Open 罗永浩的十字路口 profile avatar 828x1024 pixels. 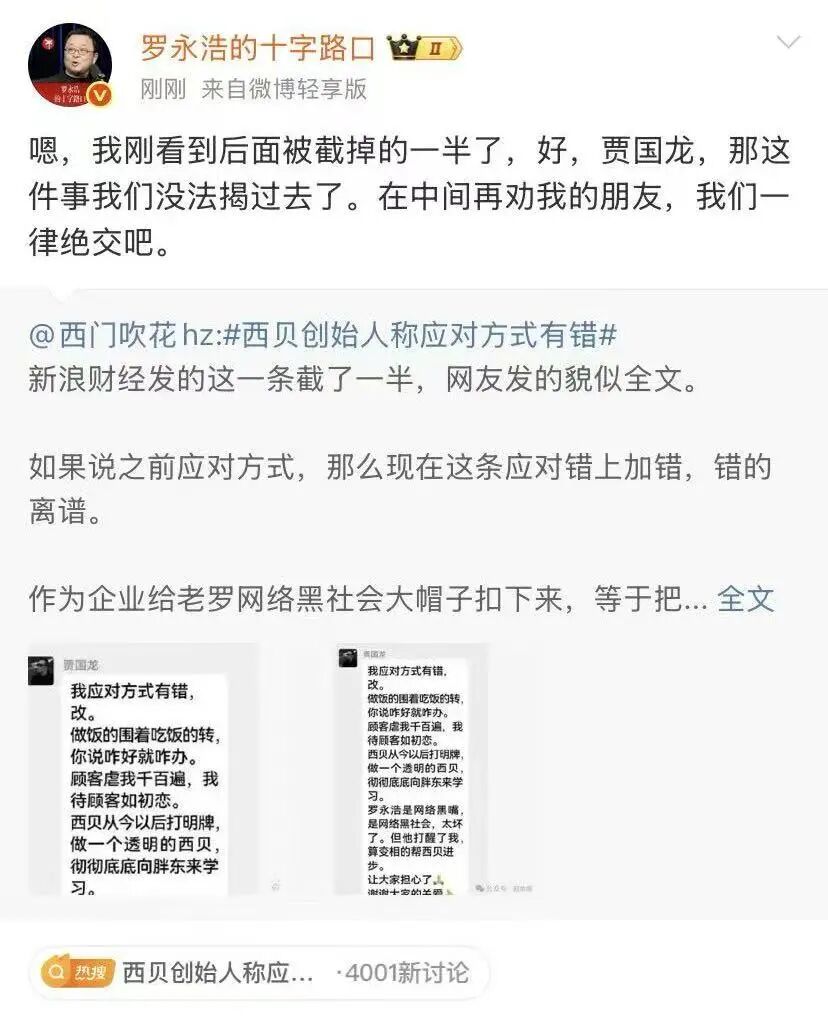(69, 65)
